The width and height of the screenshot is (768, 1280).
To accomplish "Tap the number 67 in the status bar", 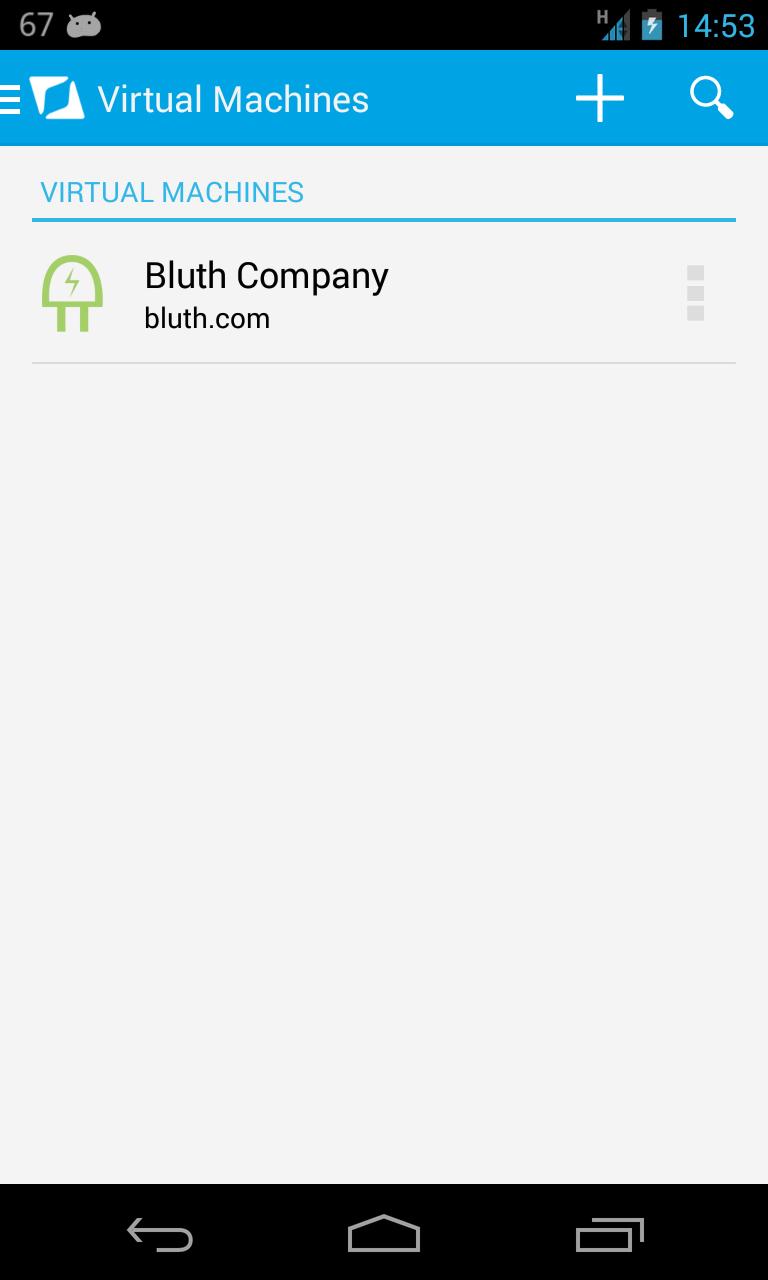I will [x=36, y=23].
